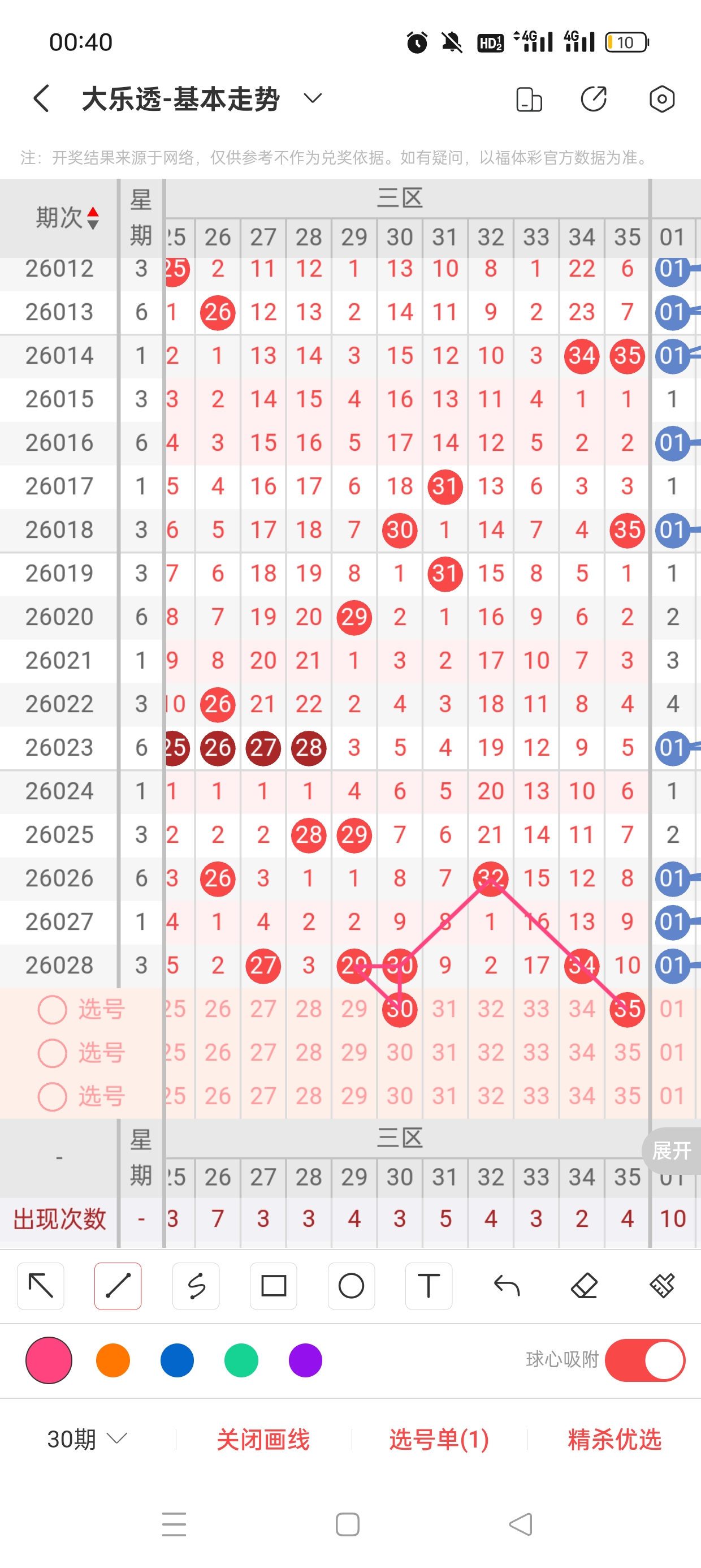Tap 关闭画线 to exit drawing mode

263,1440
